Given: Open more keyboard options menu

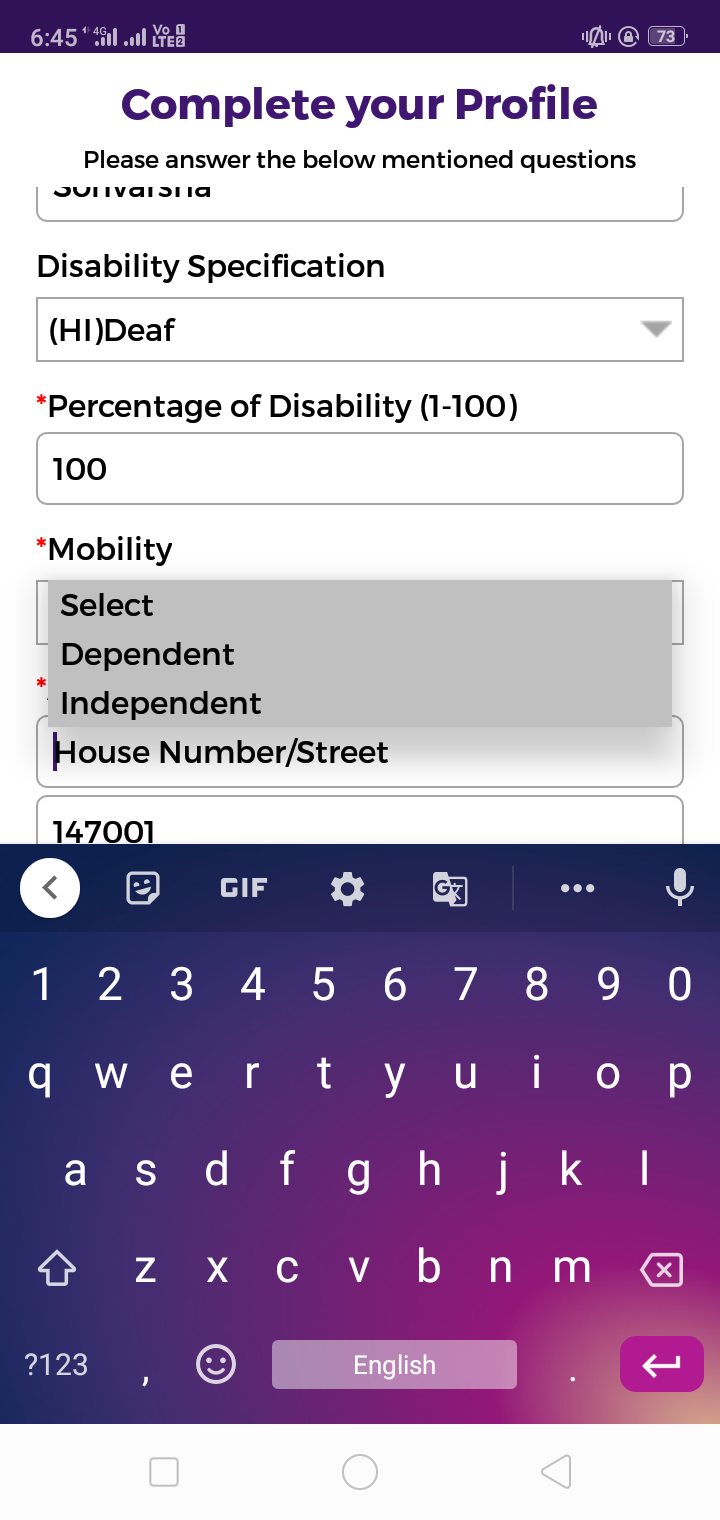Looking at the screenshot, I should click(578, 888).
